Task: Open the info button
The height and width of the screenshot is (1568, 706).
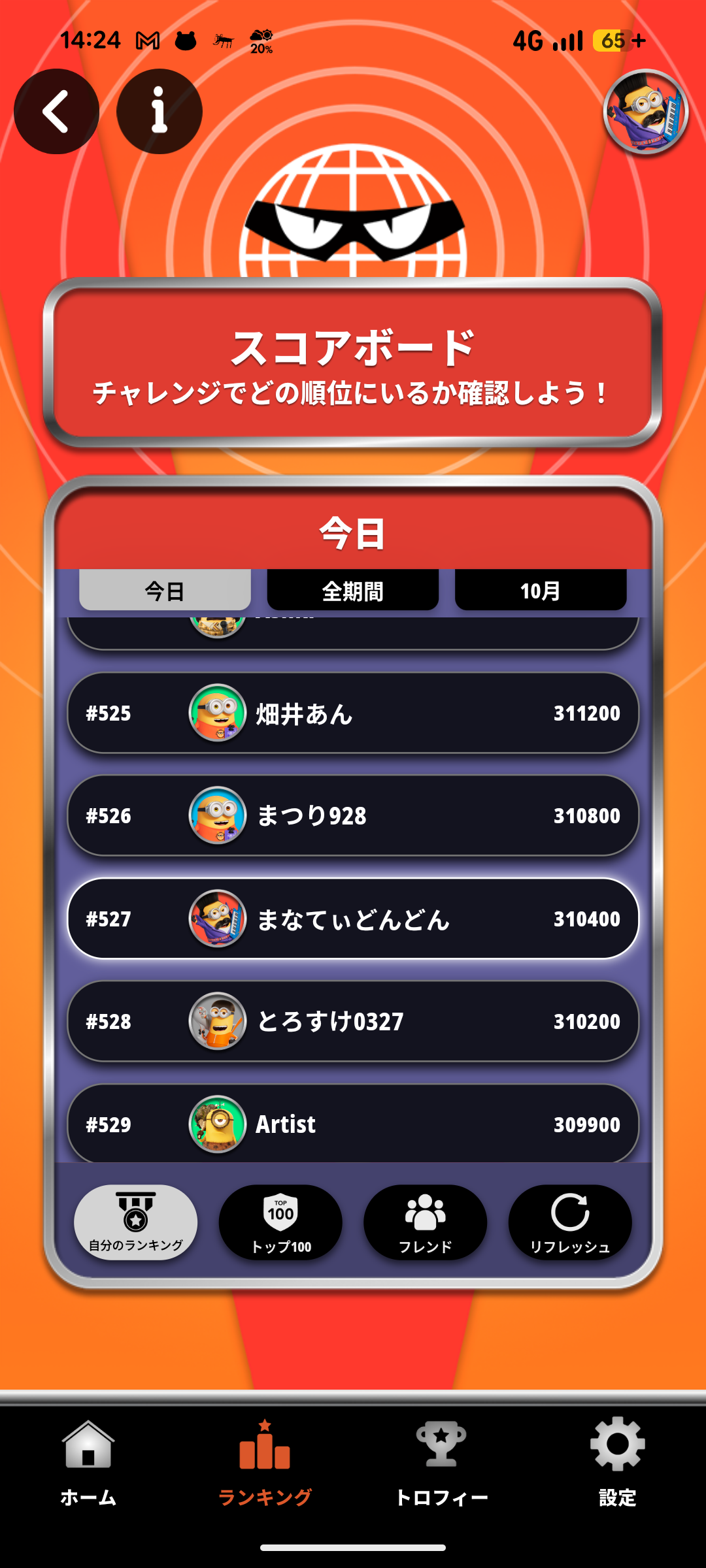Action: tap(159, 112)
